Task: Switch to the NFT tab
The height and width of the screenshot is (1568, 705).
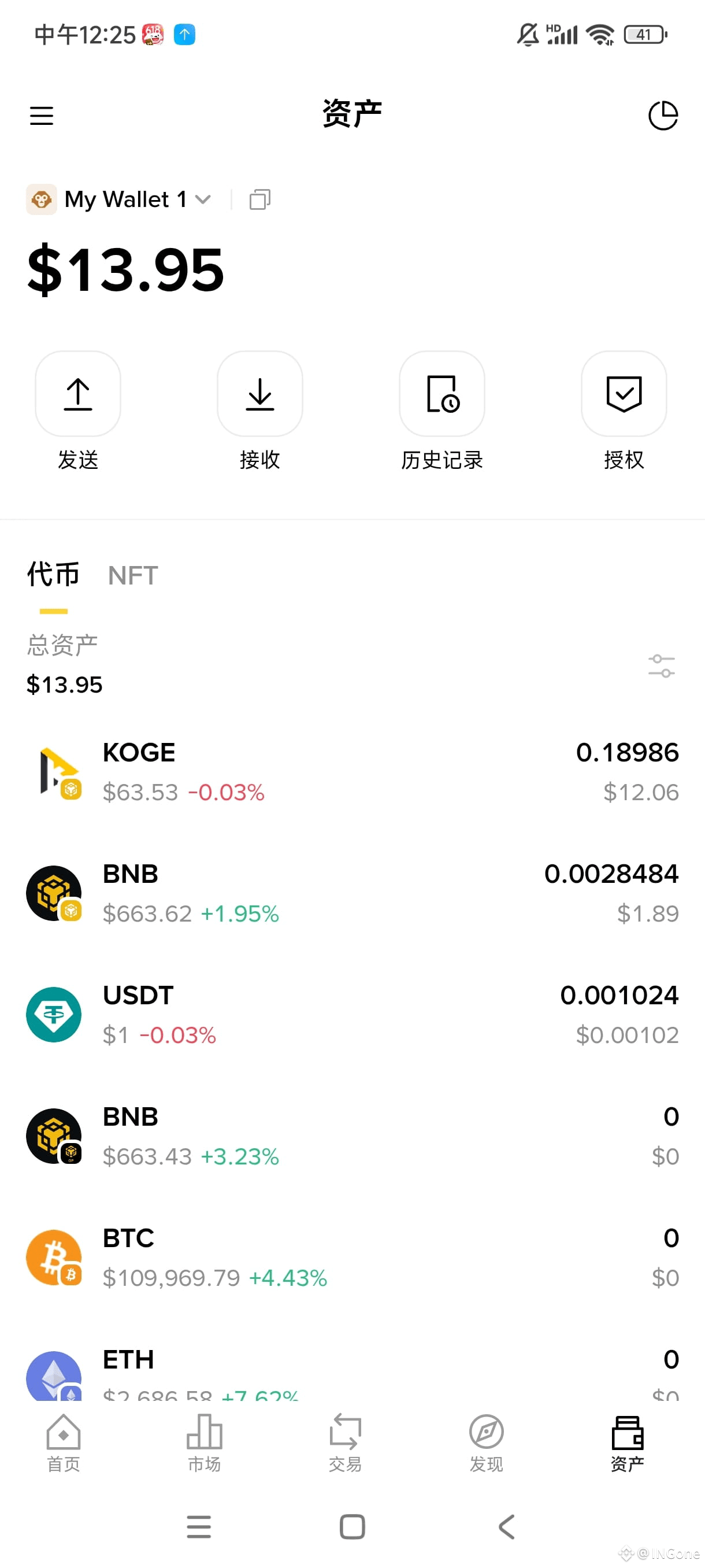Action: 132,576
